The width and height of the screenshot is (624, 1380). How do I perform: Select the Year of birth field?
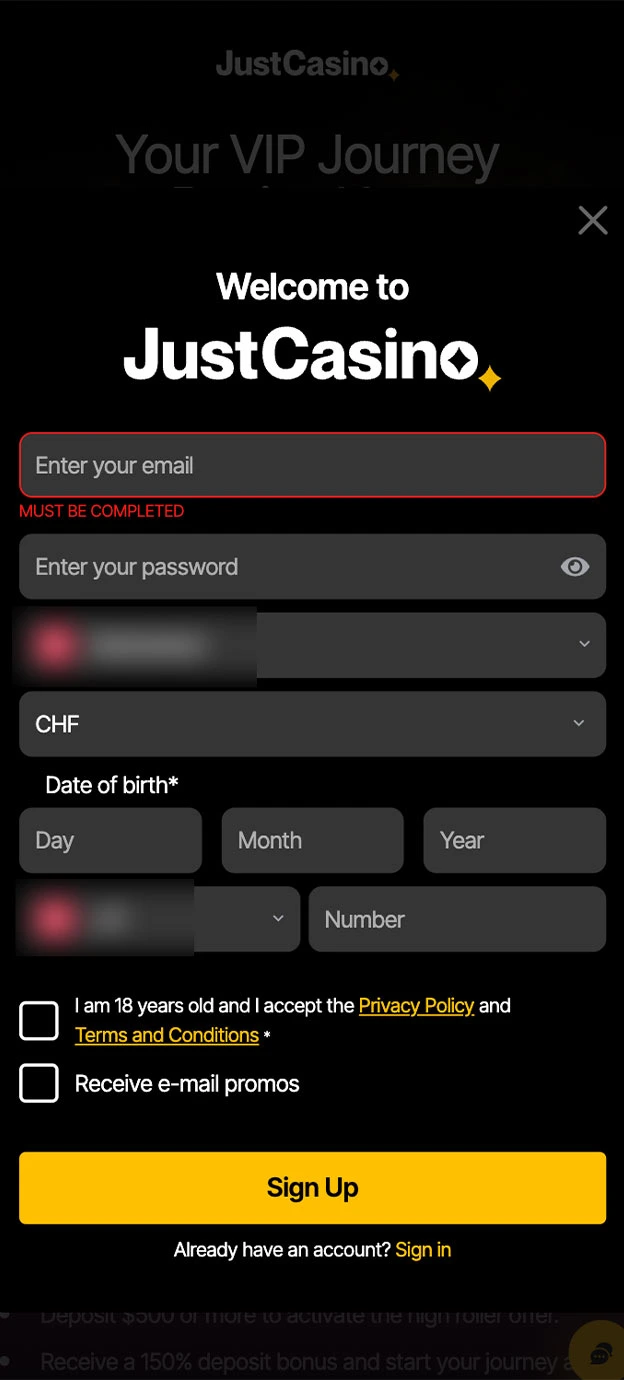(x=515, y=841)
